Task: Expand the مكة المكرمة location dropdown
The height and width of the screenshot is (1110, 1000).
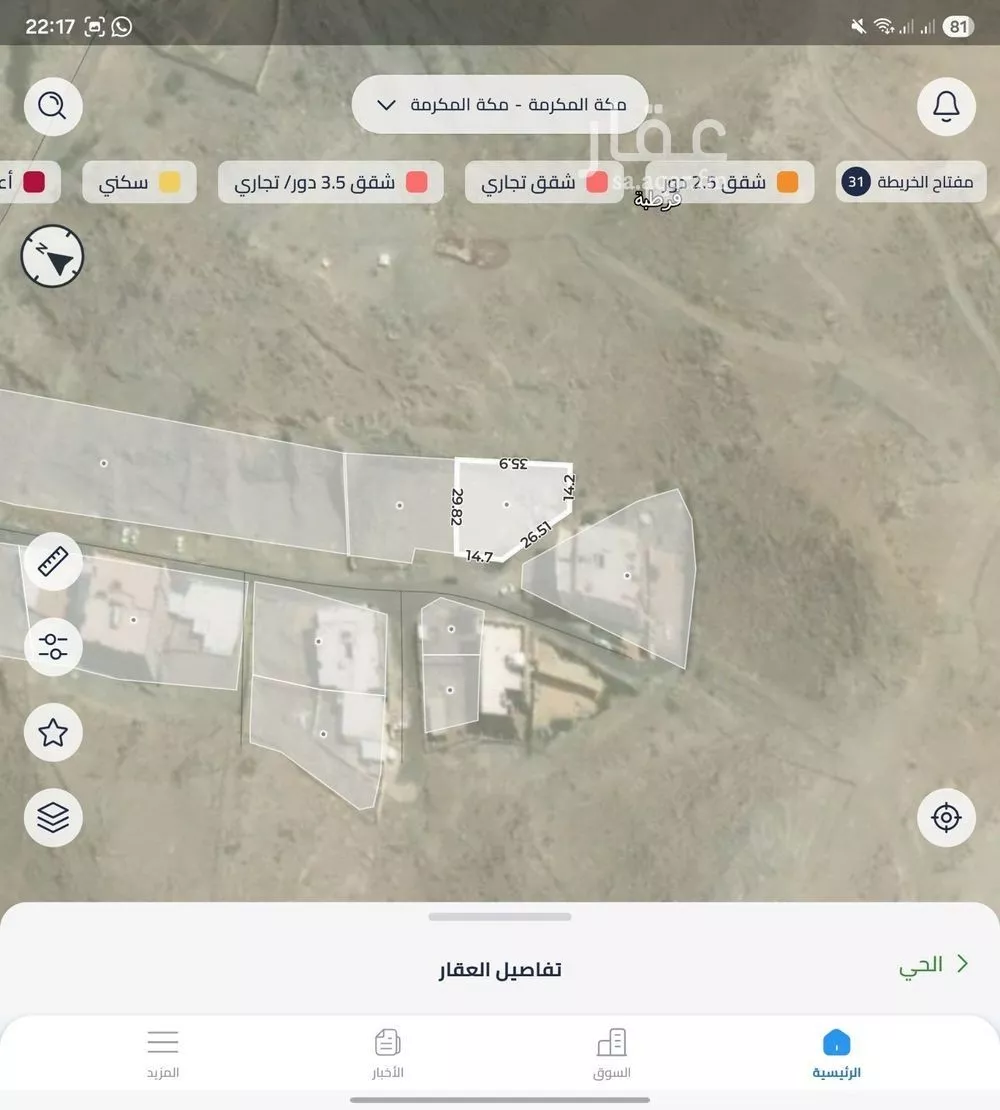Action: (500, 104)
